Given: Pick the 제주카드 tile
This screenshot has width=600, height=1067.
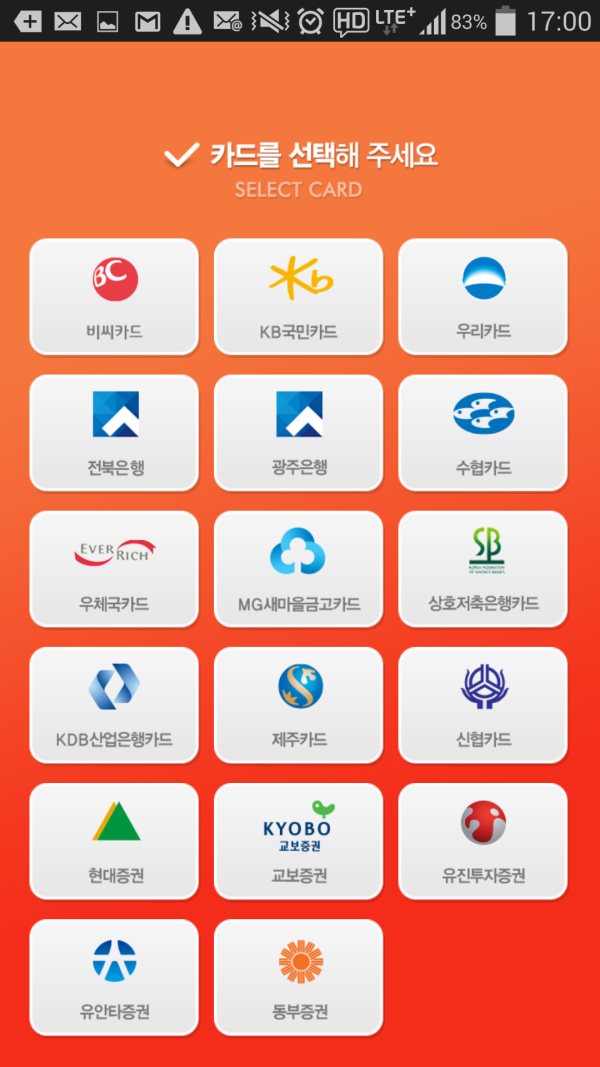Looking at the screenshot, I should coord(299,704).
